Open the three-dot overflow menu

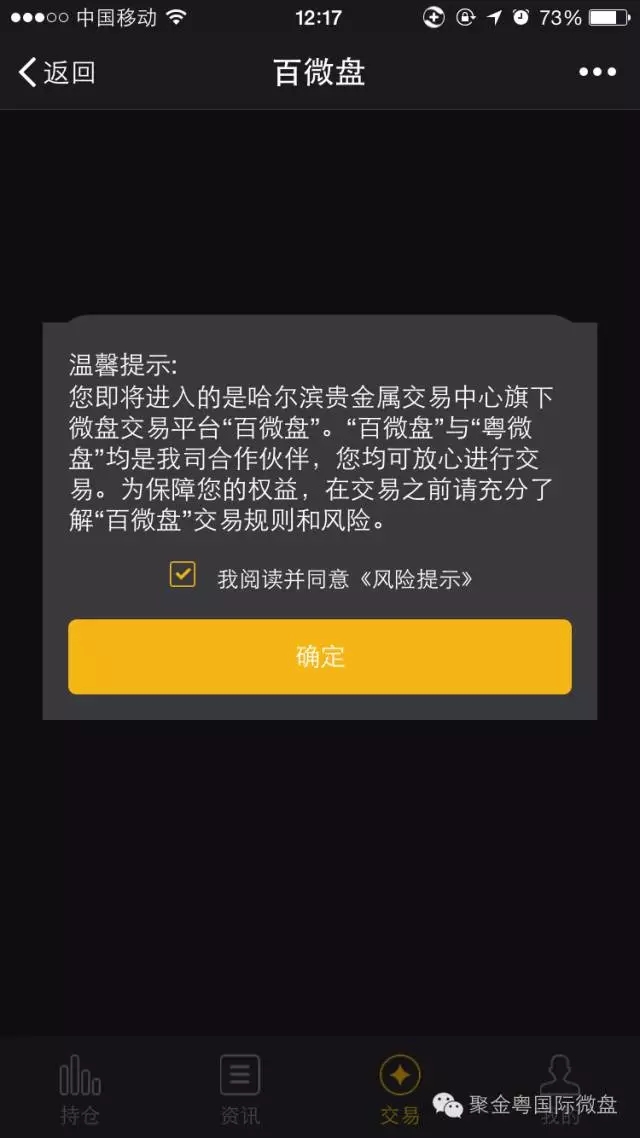597,72
